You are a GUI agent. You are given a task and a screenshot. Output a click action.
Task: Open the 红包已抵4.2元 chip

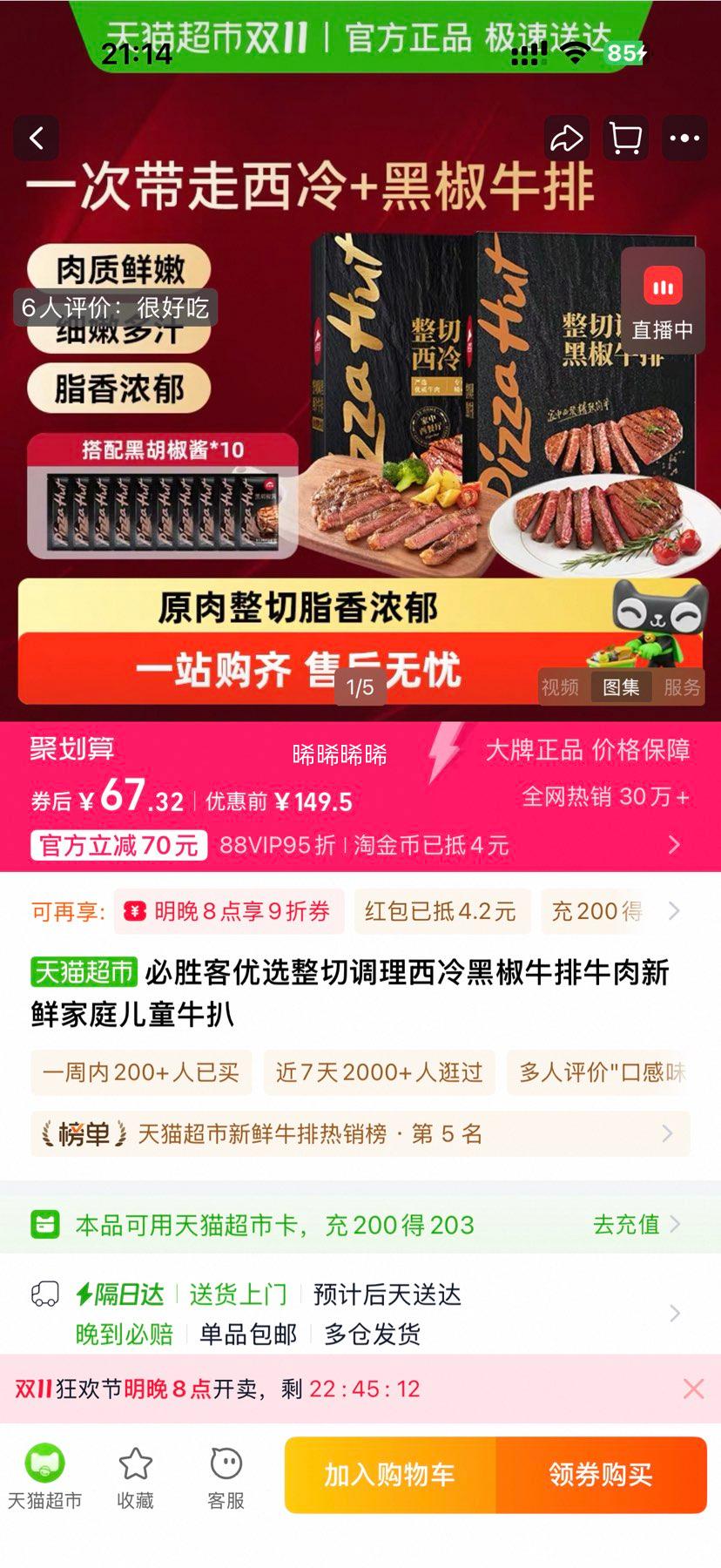(440, 911)
